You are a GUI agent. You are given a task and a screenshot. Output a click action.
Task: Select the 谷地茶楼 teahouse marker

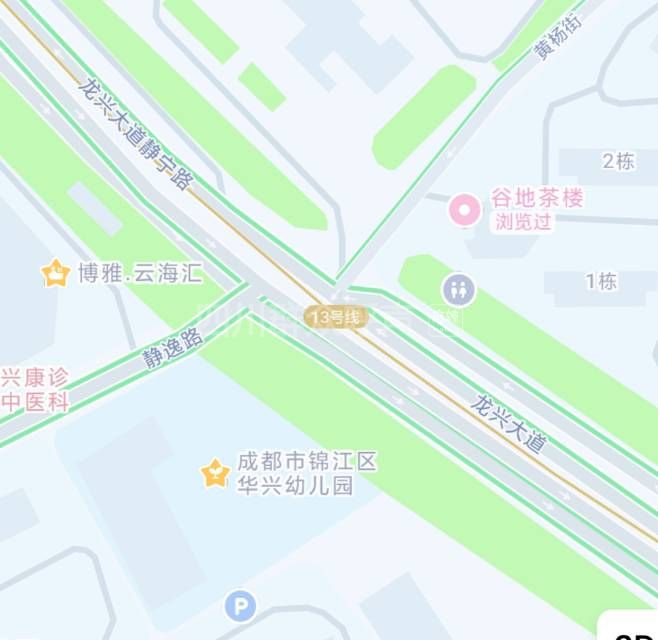click(x=464, y=210)
